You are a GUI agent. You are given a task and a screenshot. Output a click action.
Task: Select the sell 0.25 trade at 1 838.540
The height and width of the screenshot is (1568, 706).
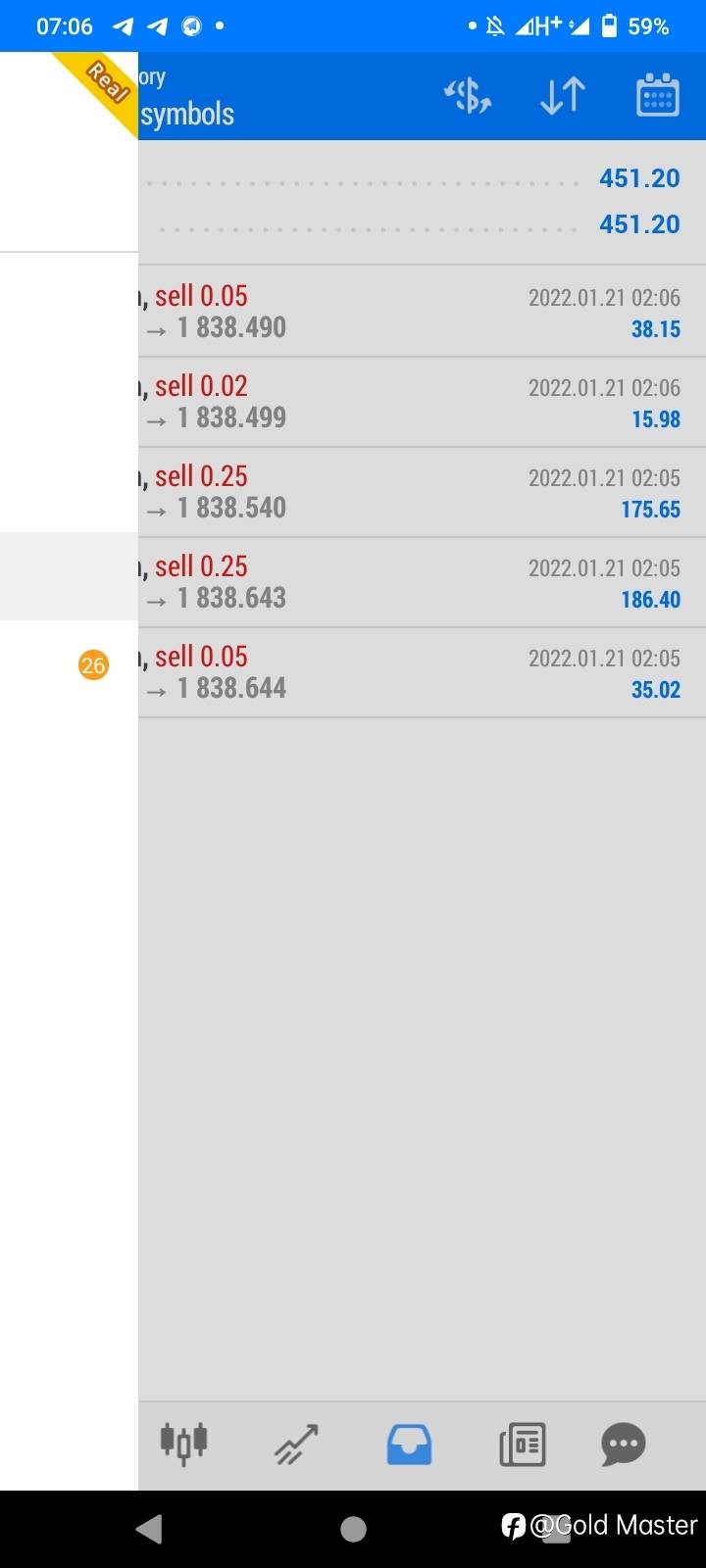pos(422,492)
